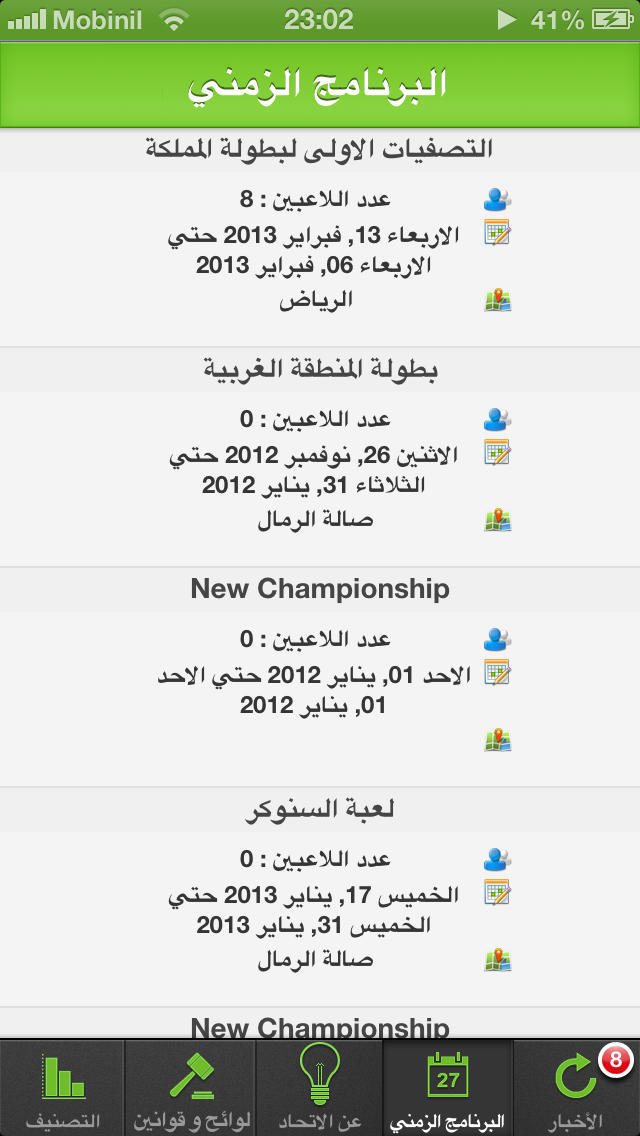Switch to the التصنيف ranking tab
Screen dimensions: 640x1136
[x=63, y=1088]
